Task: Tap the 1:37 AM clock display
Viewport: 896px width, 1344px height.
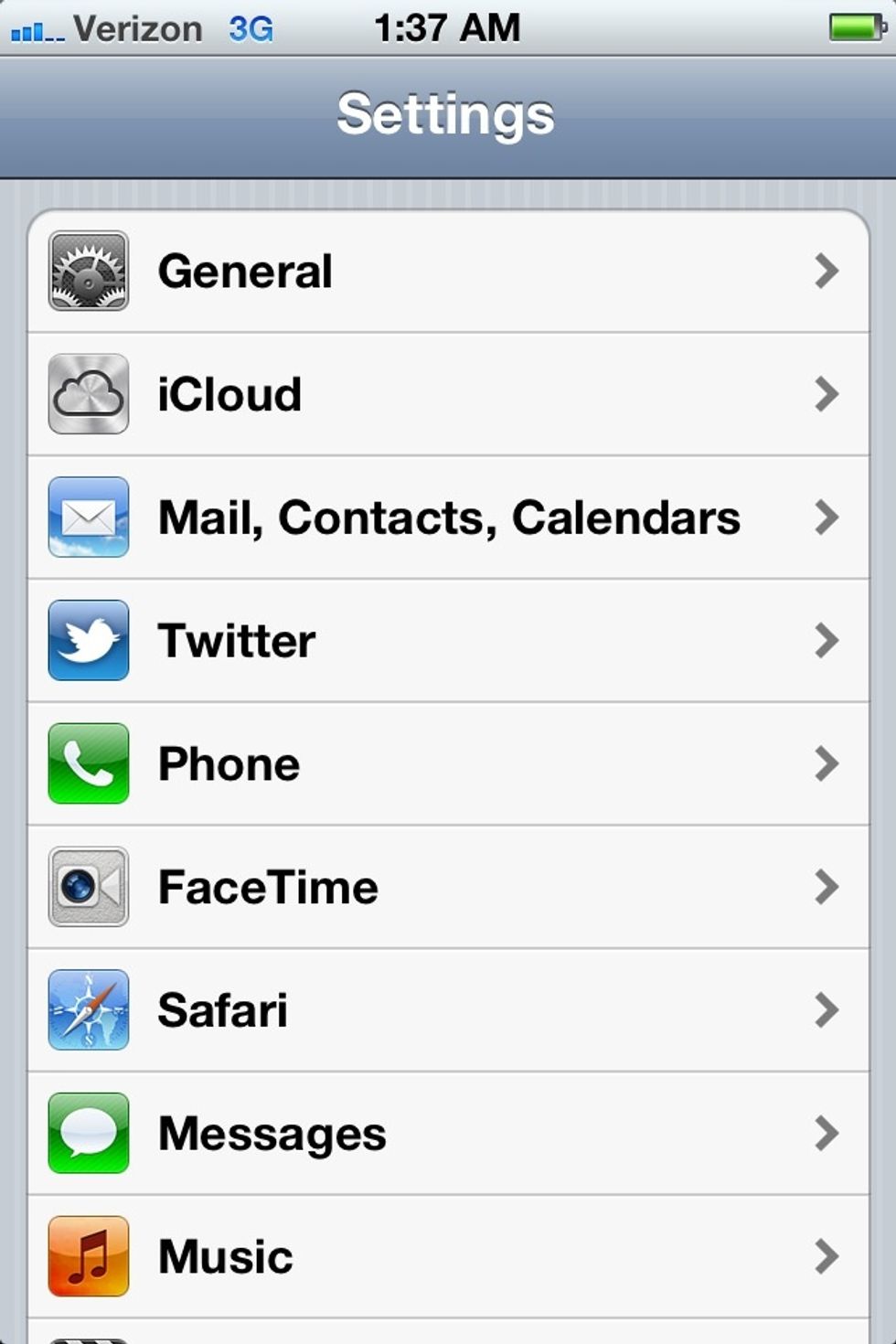Action: tap(448, 27)
